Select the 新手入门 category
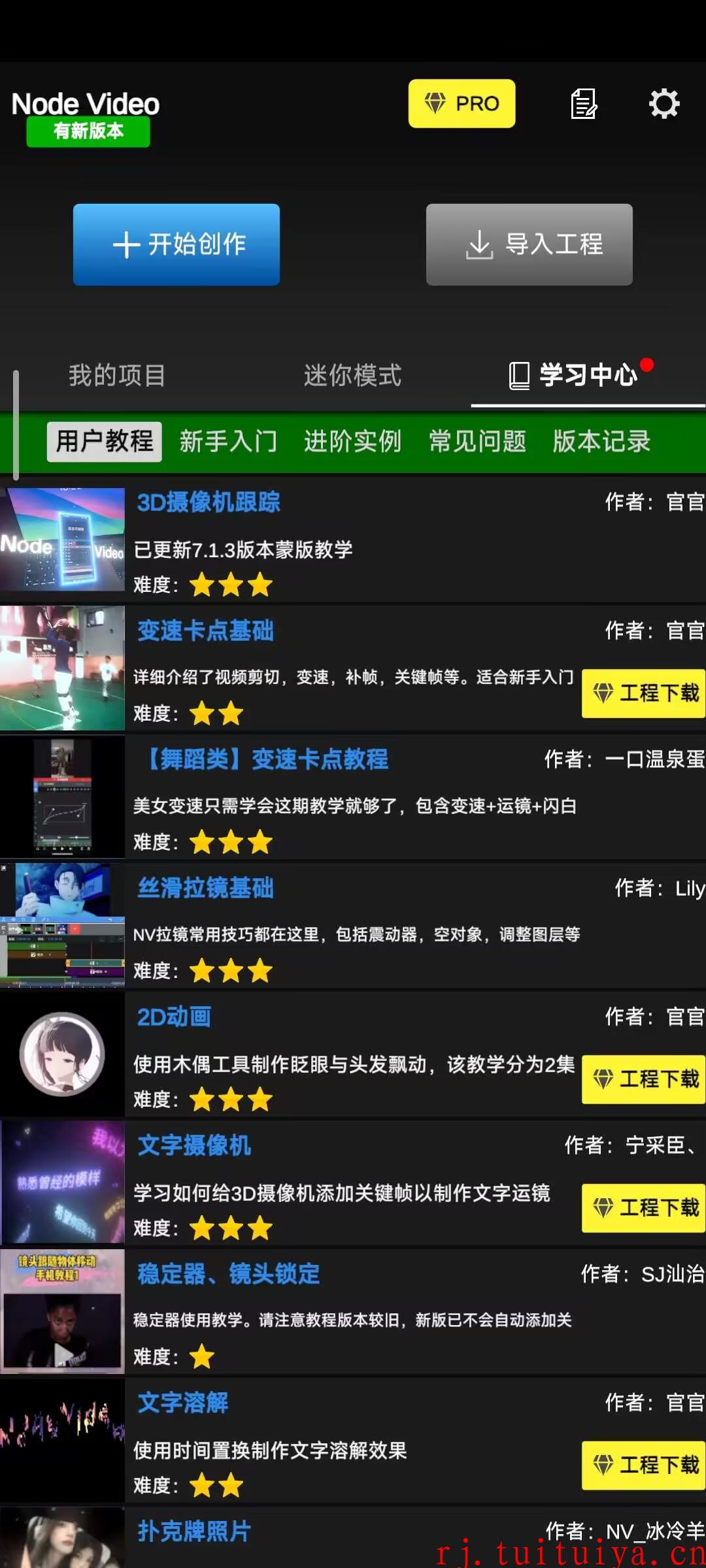 (228, 442)
